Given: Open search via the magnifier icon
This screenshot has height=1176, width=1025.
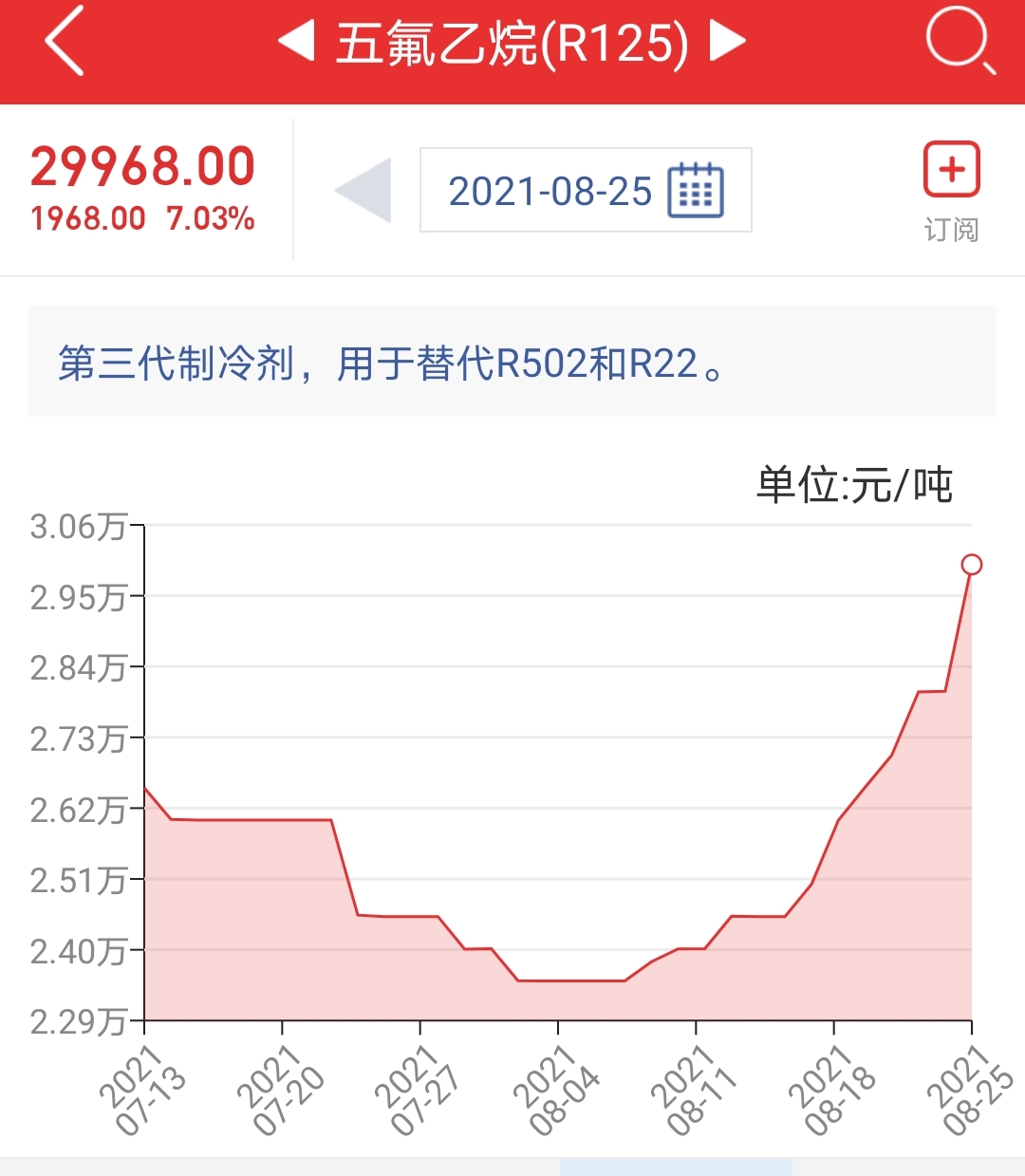Looking at the screenshot, I should [960, 41].
